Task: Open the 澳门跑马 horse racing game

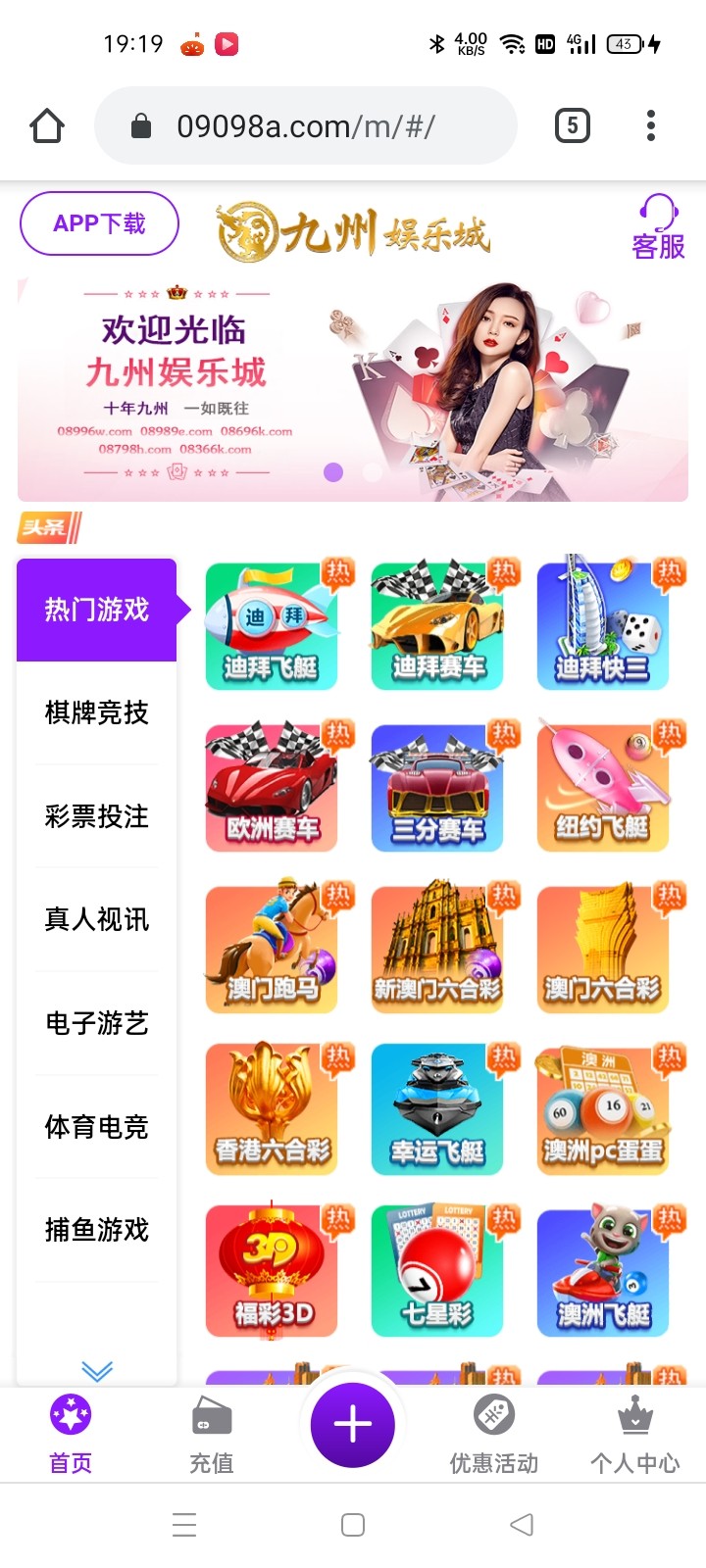Action: (271, 947)
